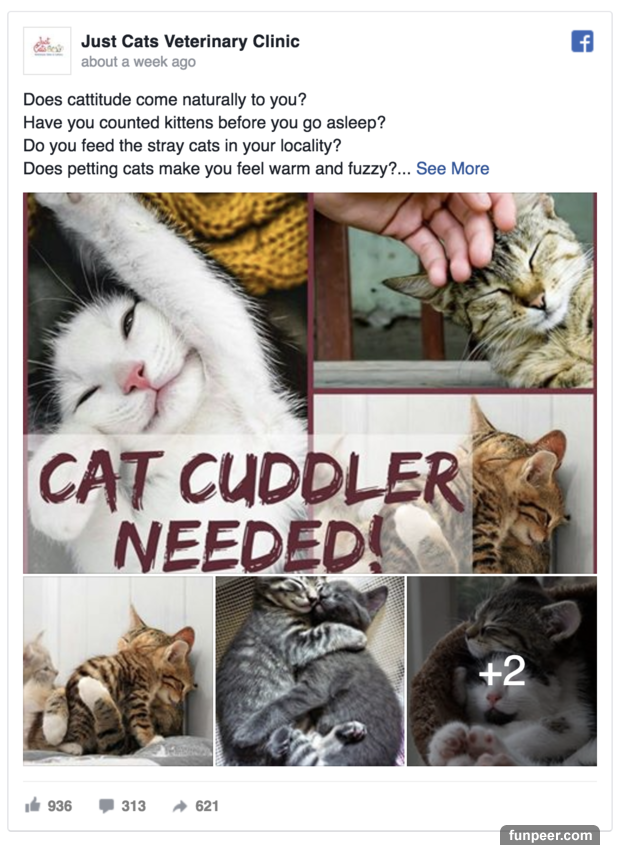Open photo of grey kittens hugging
620x845 pixels.
pos(310,670)
